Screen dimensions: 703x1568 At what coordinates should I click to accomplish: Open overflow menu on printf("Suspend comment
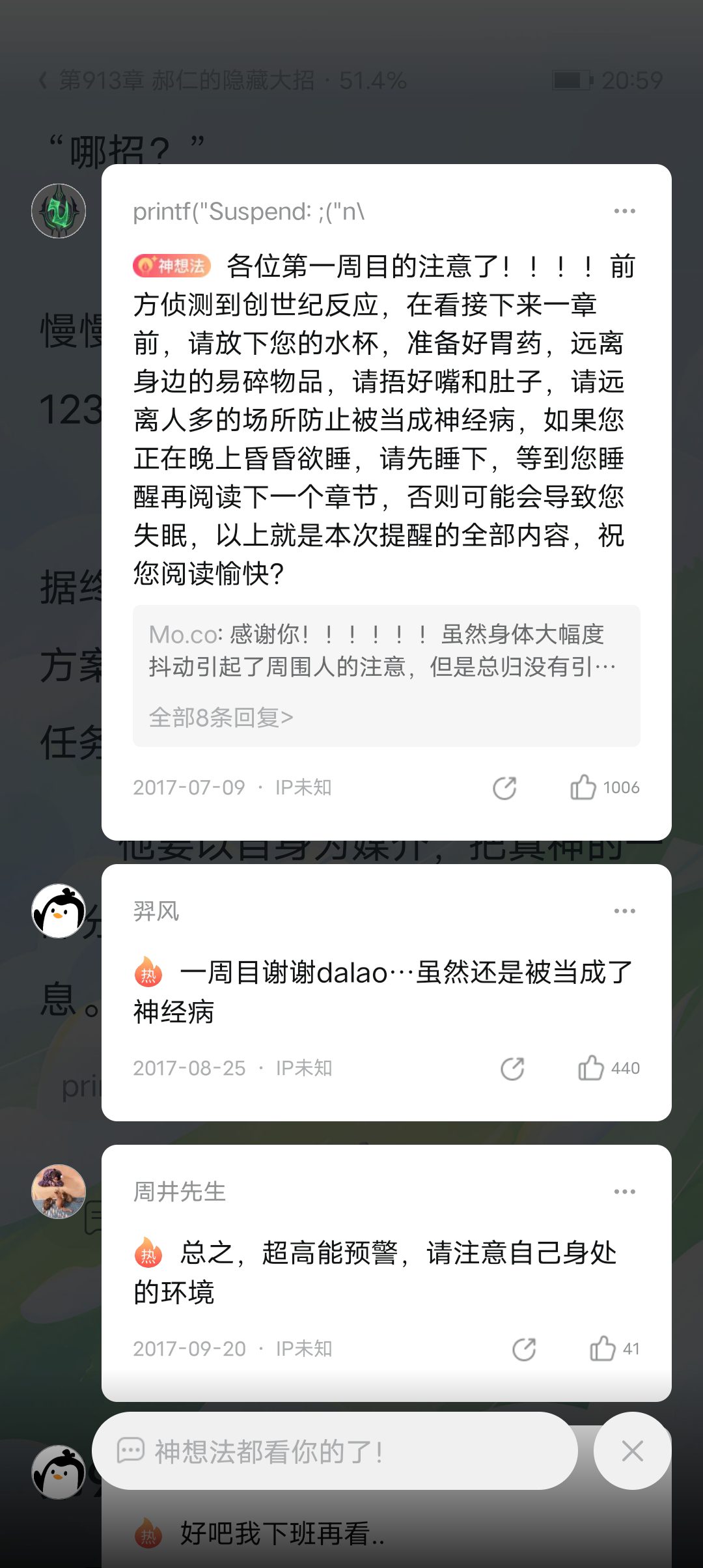pos(624,211)
